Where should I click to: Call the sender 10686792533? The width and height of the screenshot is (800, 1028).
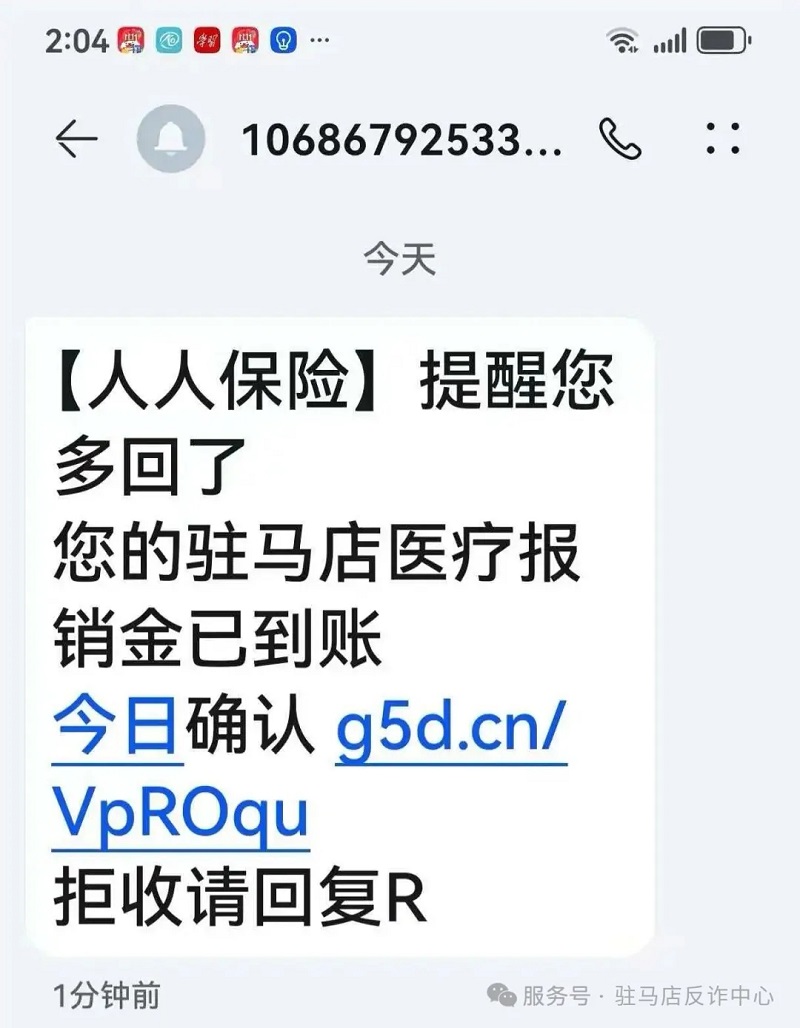pos(620,139)
